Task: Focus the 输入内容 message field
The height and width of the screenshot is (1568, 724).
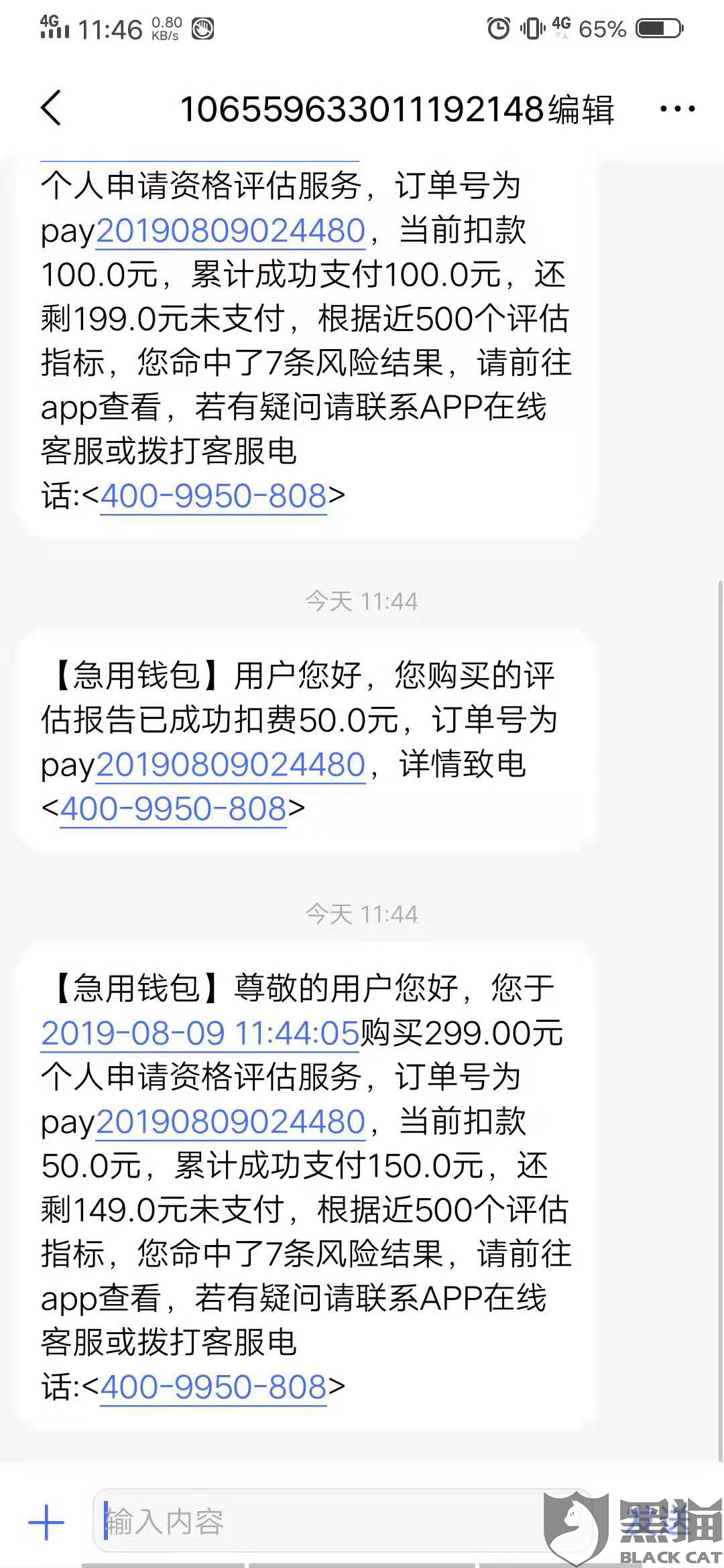Action: click(322, 1521)
